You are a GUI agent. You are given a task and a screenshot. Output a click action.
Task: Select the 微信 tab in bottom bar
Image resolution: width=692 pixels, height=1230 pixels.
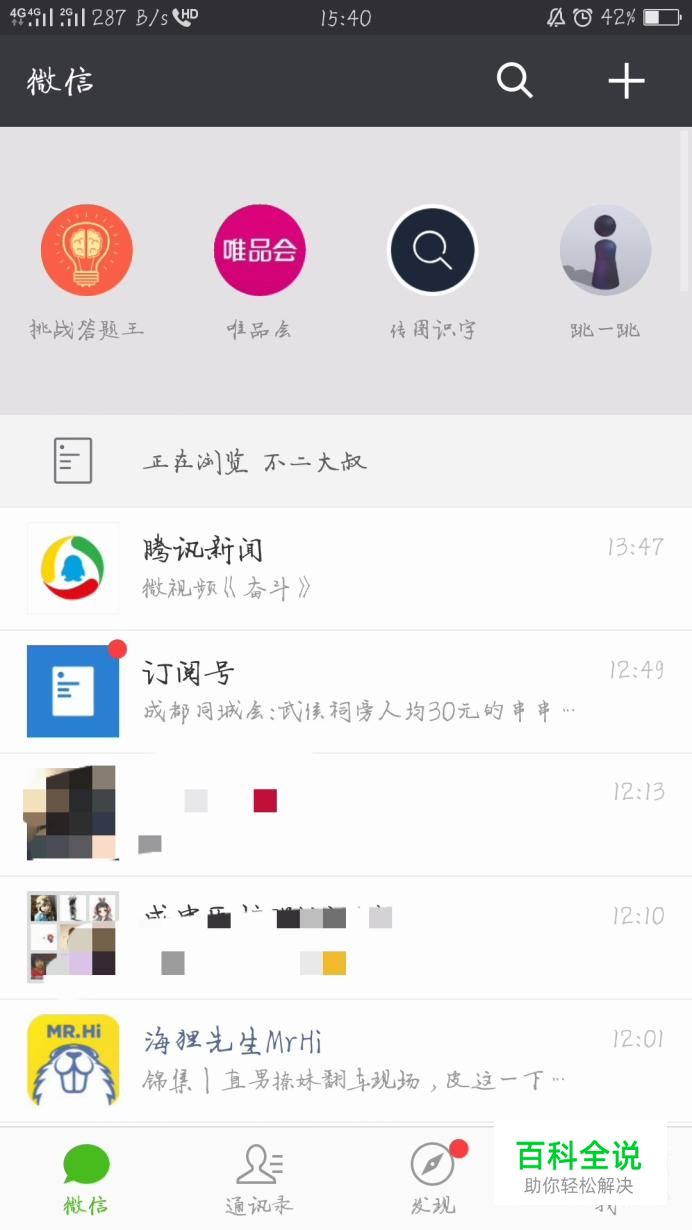(86, 1178)
